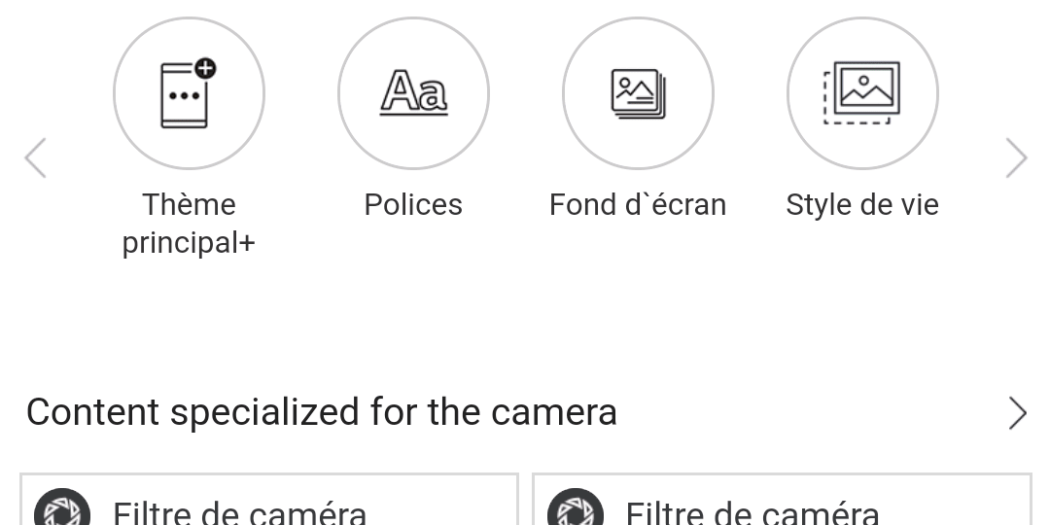
Task: Expand Content specialized for the camera
Action: pos(1016,412)
